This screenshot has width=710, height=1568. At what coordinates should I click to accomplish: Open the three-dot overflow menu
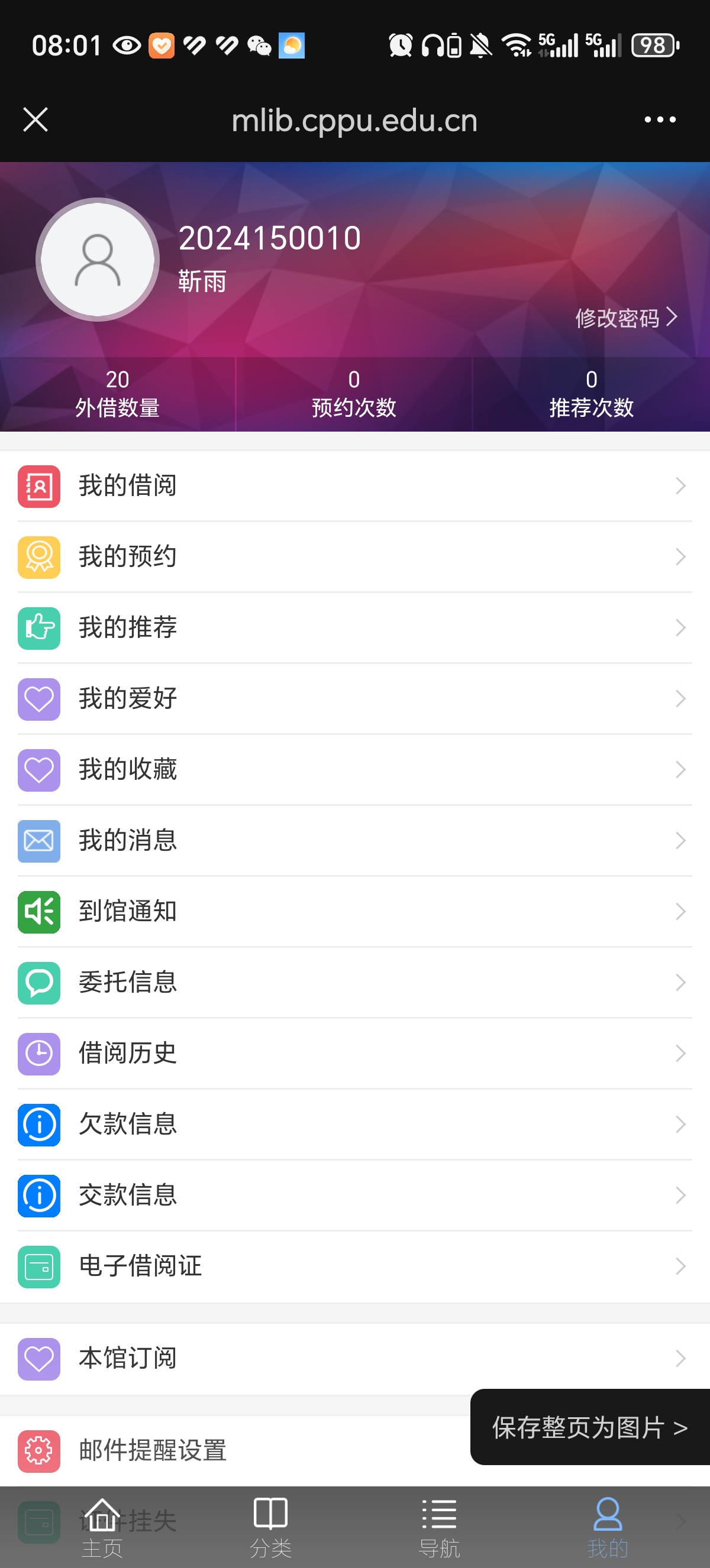coord(660,120)
